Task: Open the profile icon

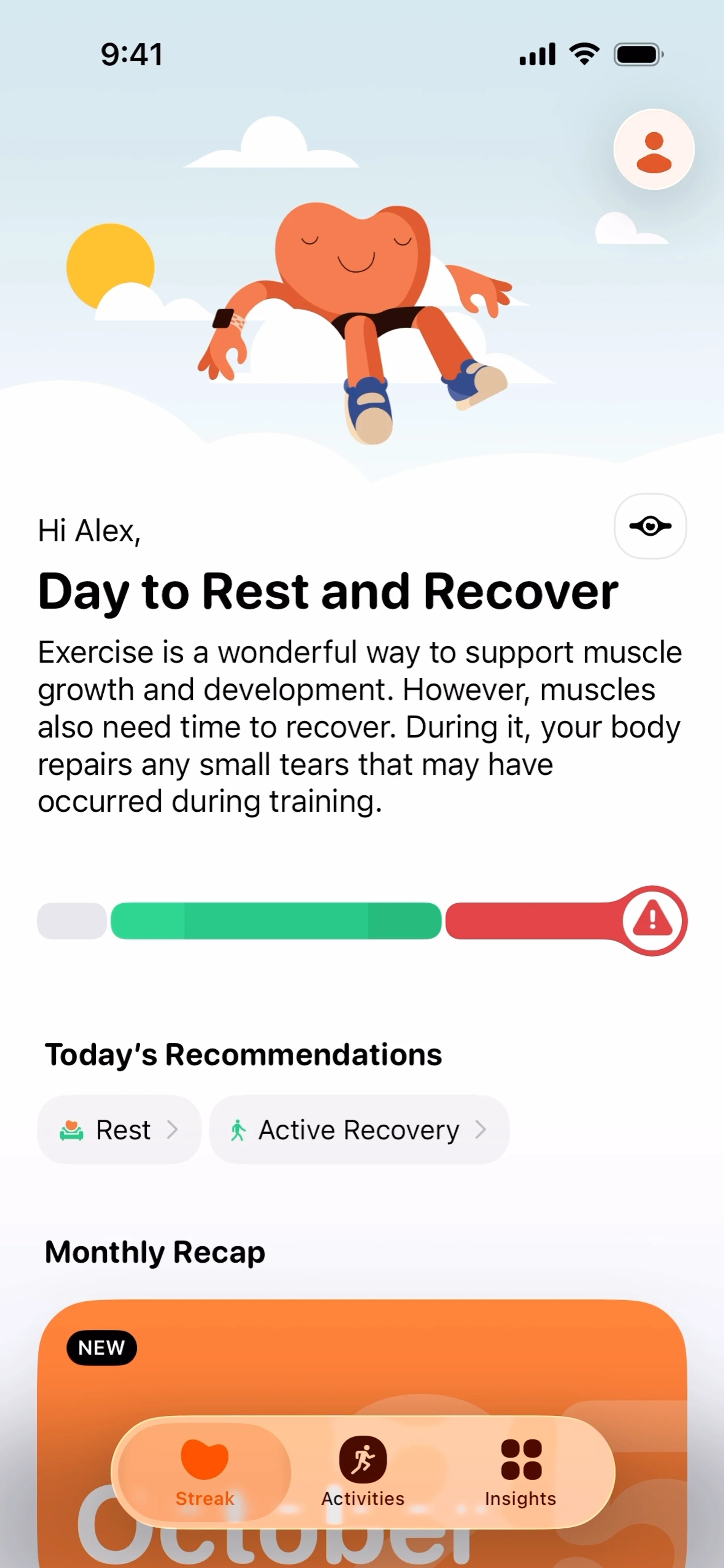Action: tap(653, 150)
